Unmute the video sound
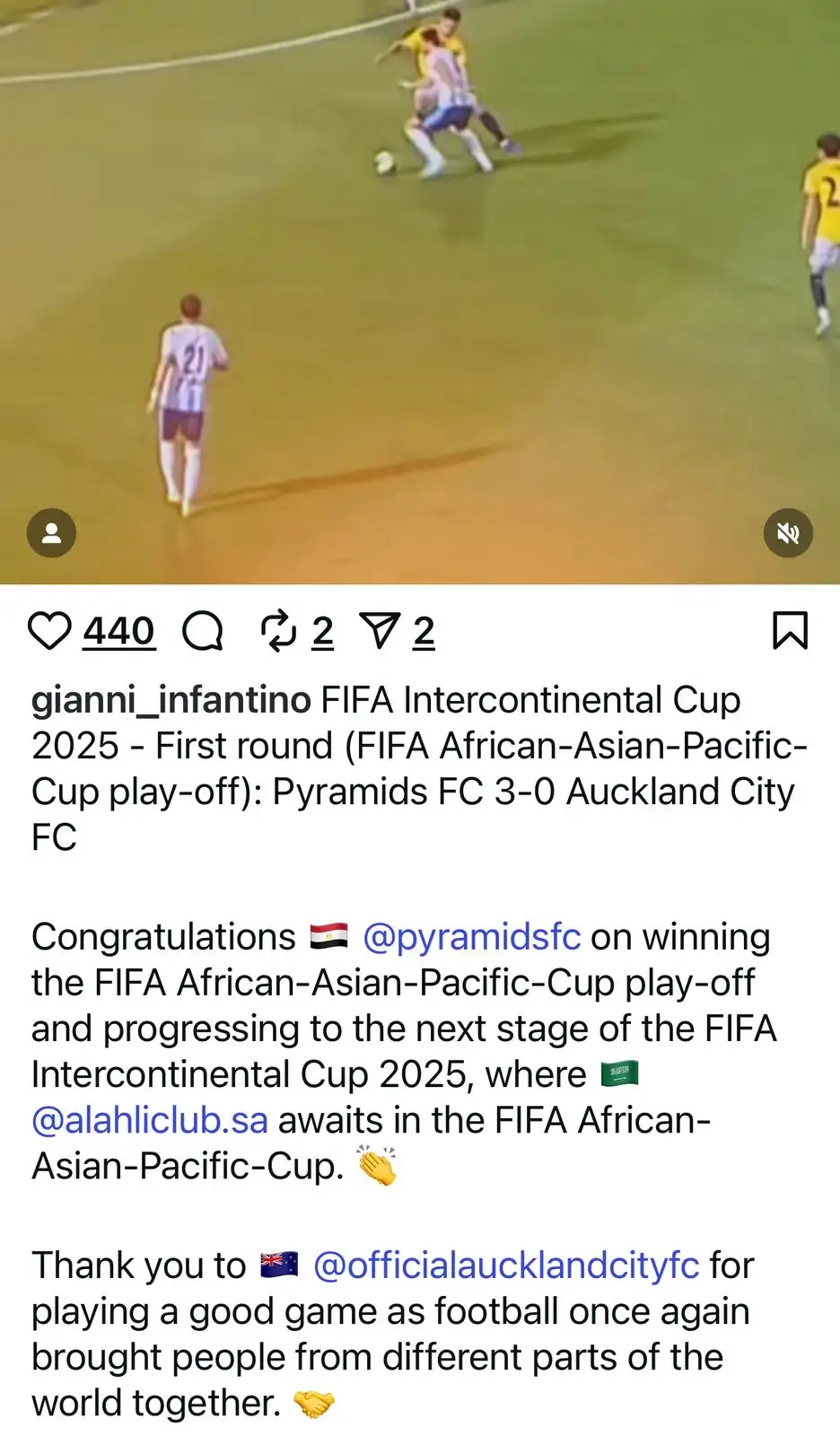The height and width of the screenshot is (1436, 840). click(788, 534)
